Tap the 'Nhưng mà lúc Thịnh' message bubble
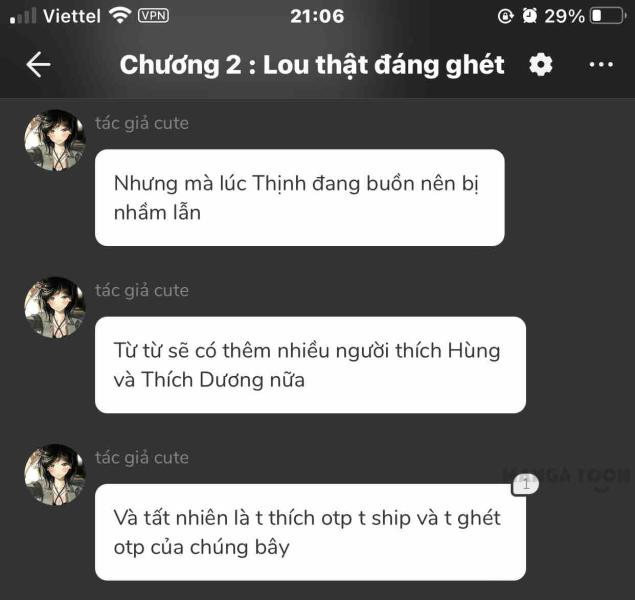This screenshot has height=600, width=635. 299,197
